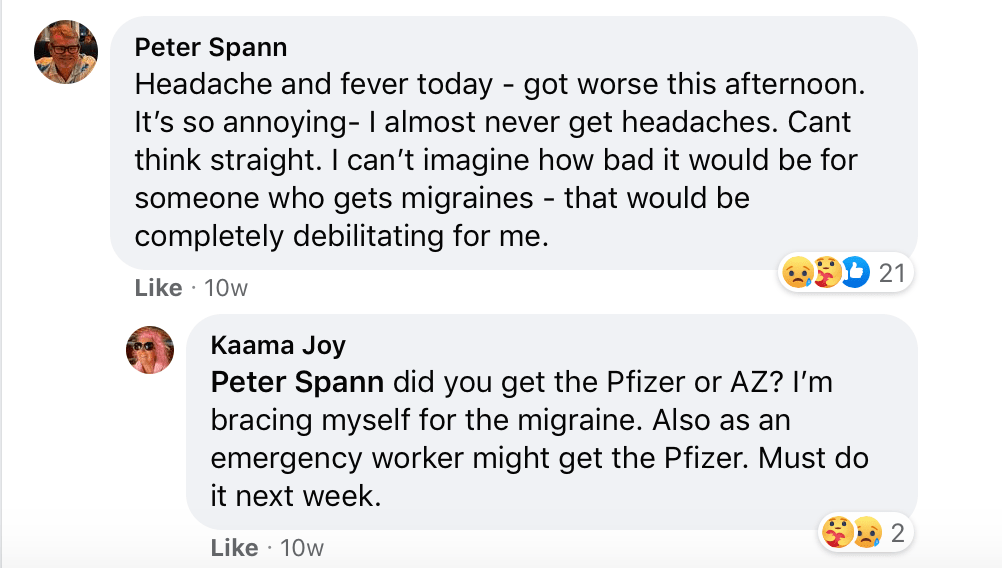Open Kaama Joy's profile picture
This screenshot has width=1002, height=568.
click(x=150, y=349)
